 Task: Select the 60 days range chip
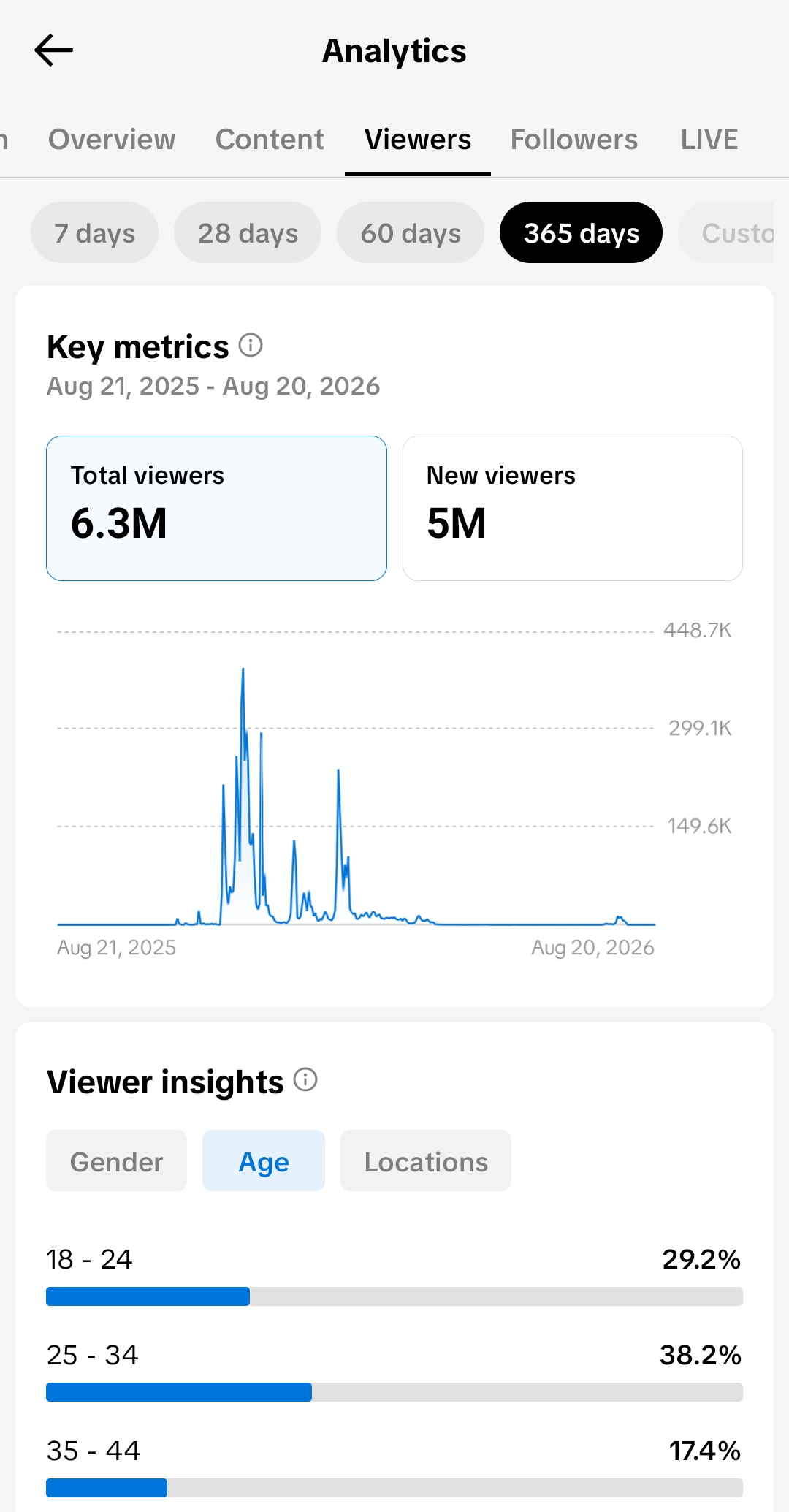click(411, 232)
